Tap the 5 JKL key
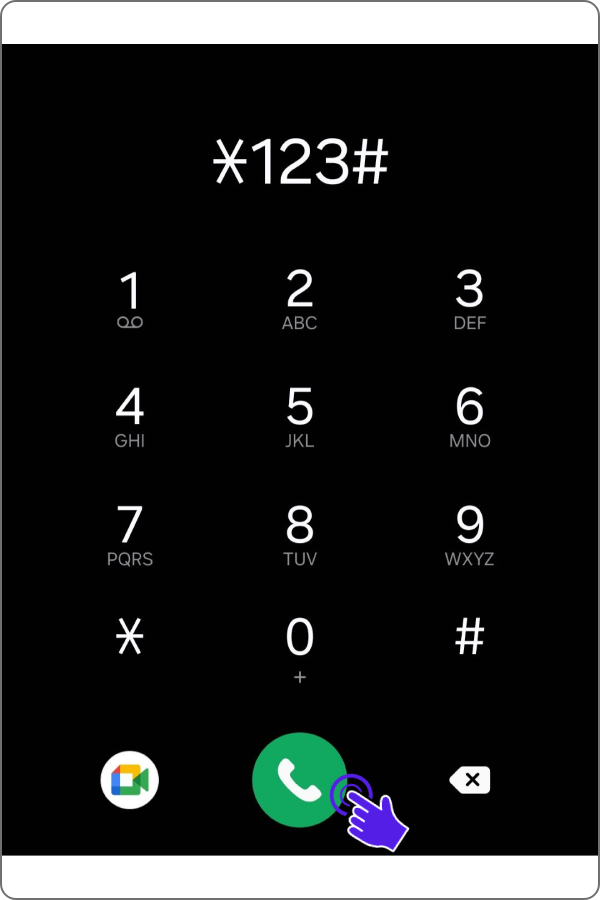 [x=300, y=416]
